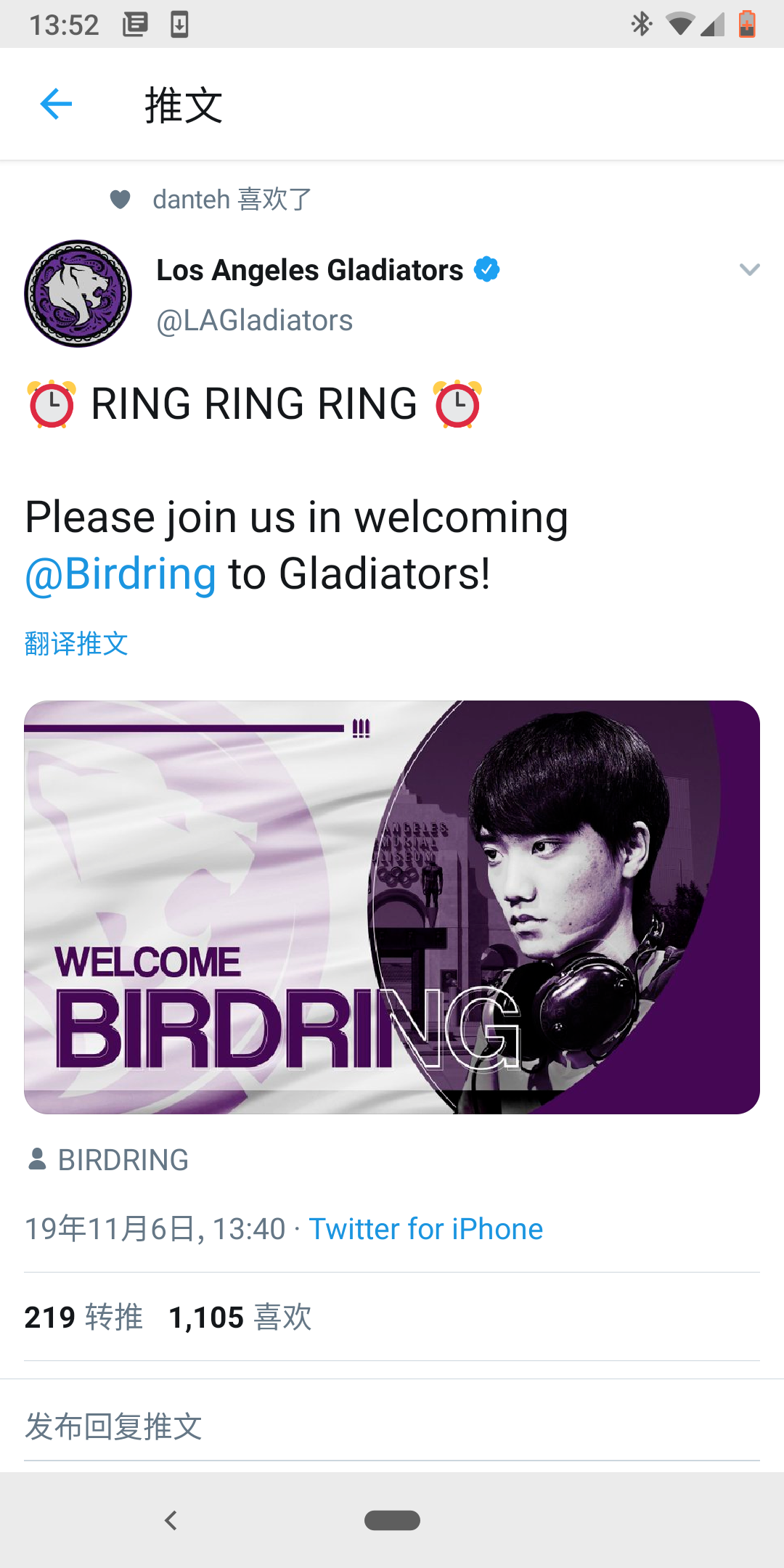This screenshot has width=784, height=1568.
Task: Tap 翻译推文 to translate the tweet
Action: 75,642
